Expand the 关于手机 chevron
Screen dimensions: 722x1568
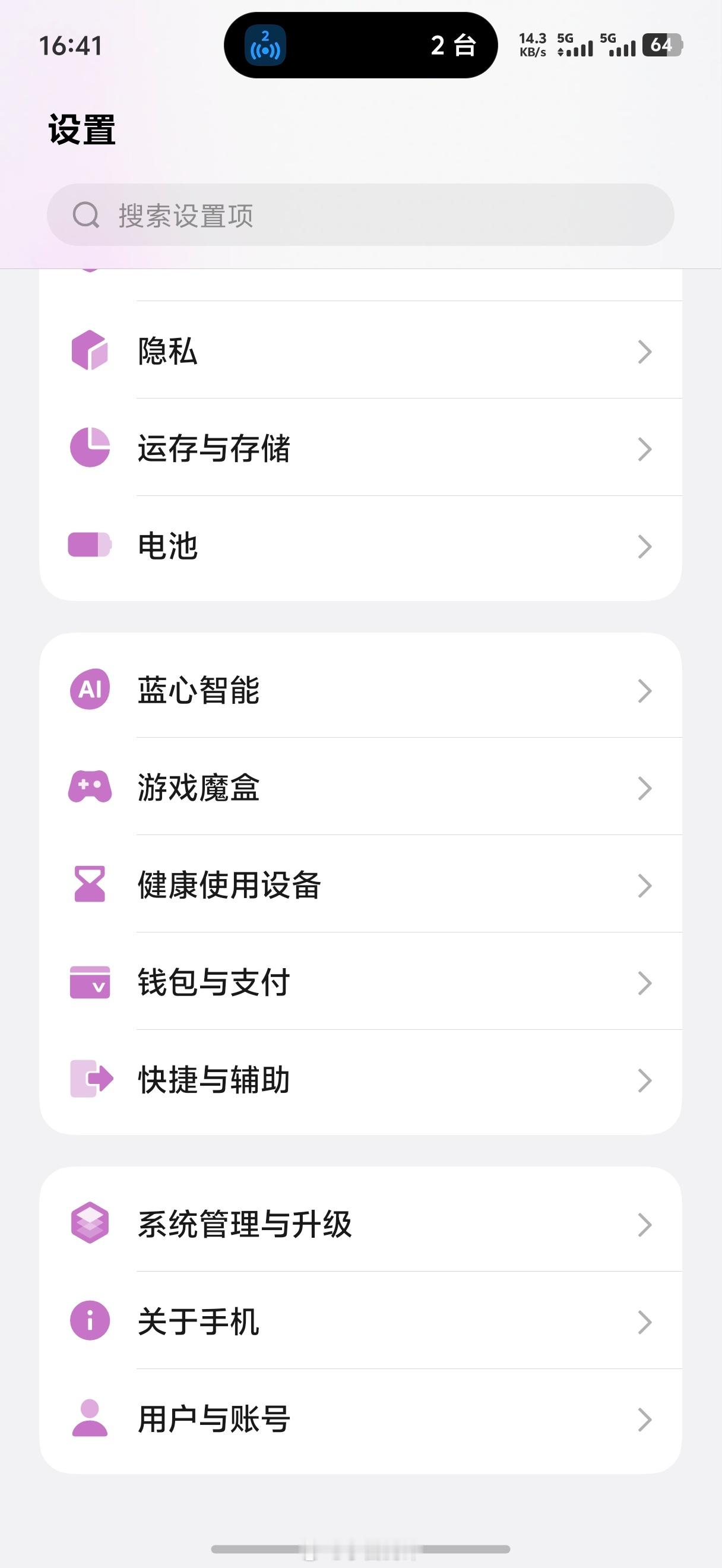tap(646, 1322)
